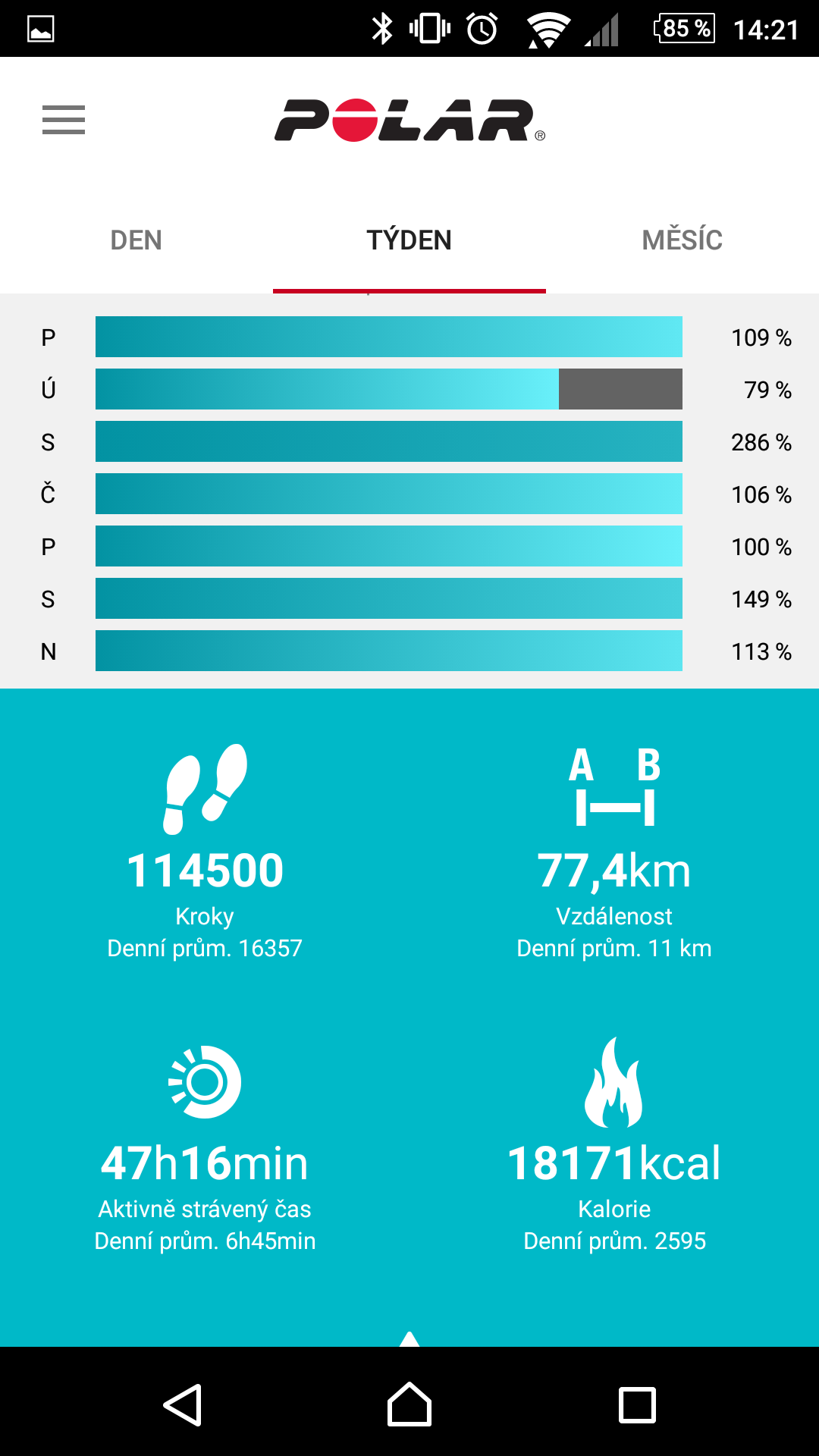Go back with the system back button

pyautogui.click(x=183, y=1405)
